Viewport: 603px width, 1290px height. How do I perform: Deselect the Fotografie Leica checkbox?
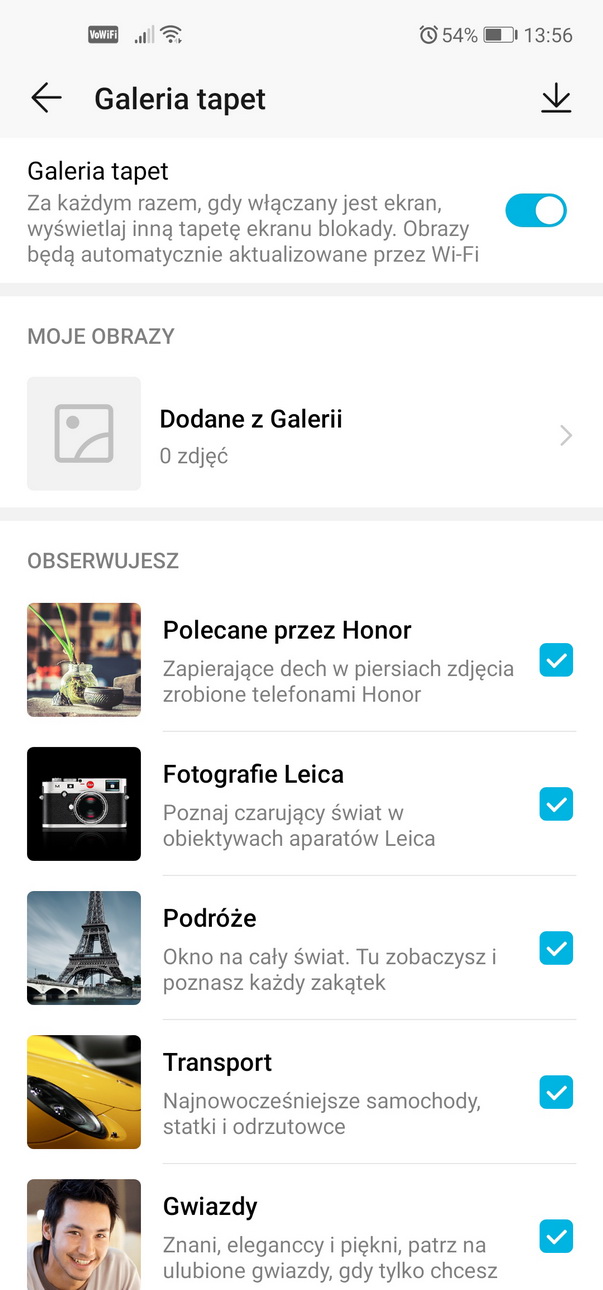click(556, 804)
